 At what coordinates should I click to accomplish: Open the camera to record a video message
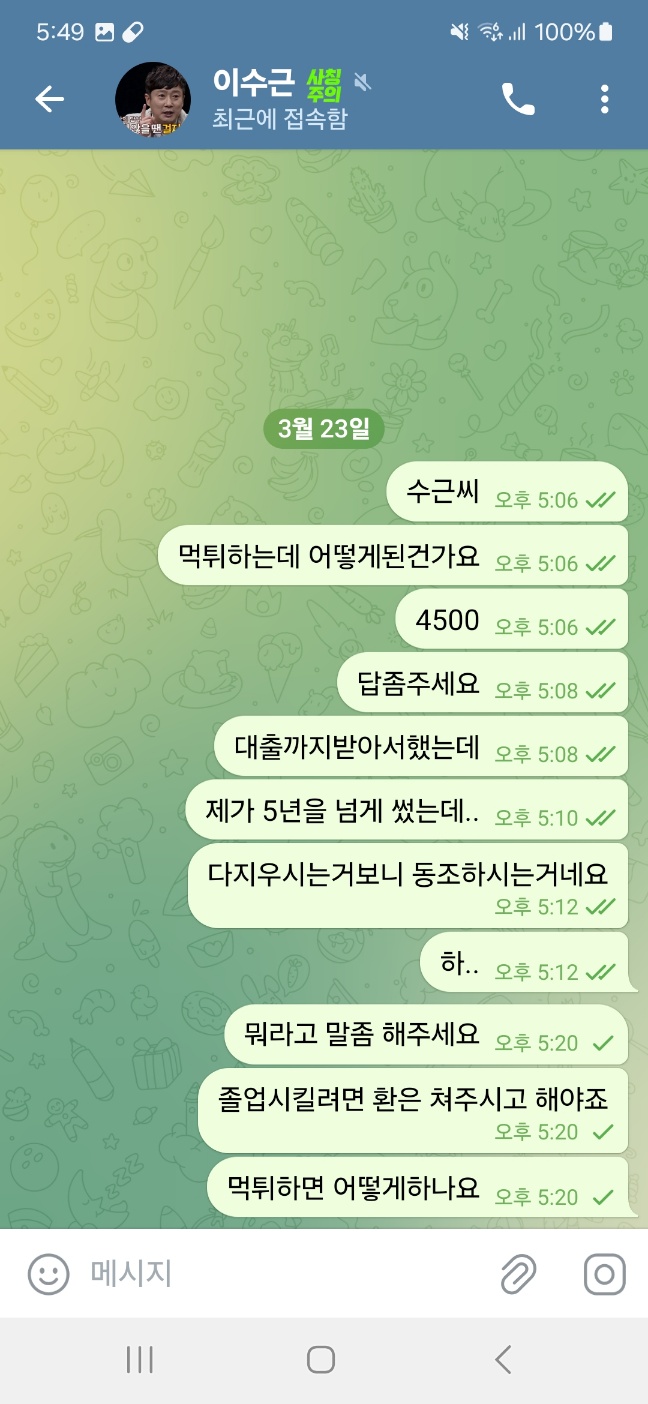[x=604, y=1274]
